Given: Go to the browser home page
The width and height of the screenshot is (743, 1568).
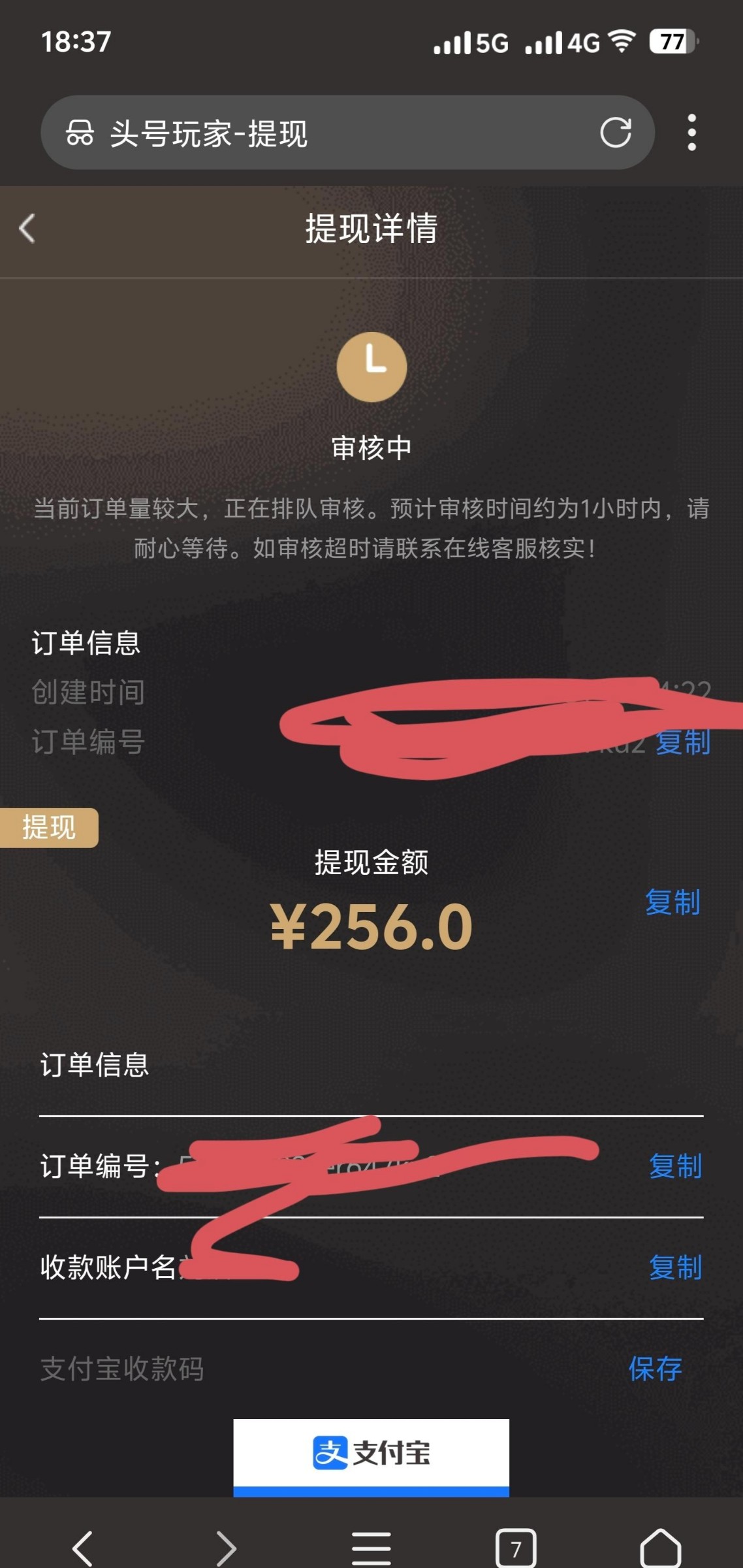Looking at the screenshot, I should pyautogui.click(x=660, y=1547).
